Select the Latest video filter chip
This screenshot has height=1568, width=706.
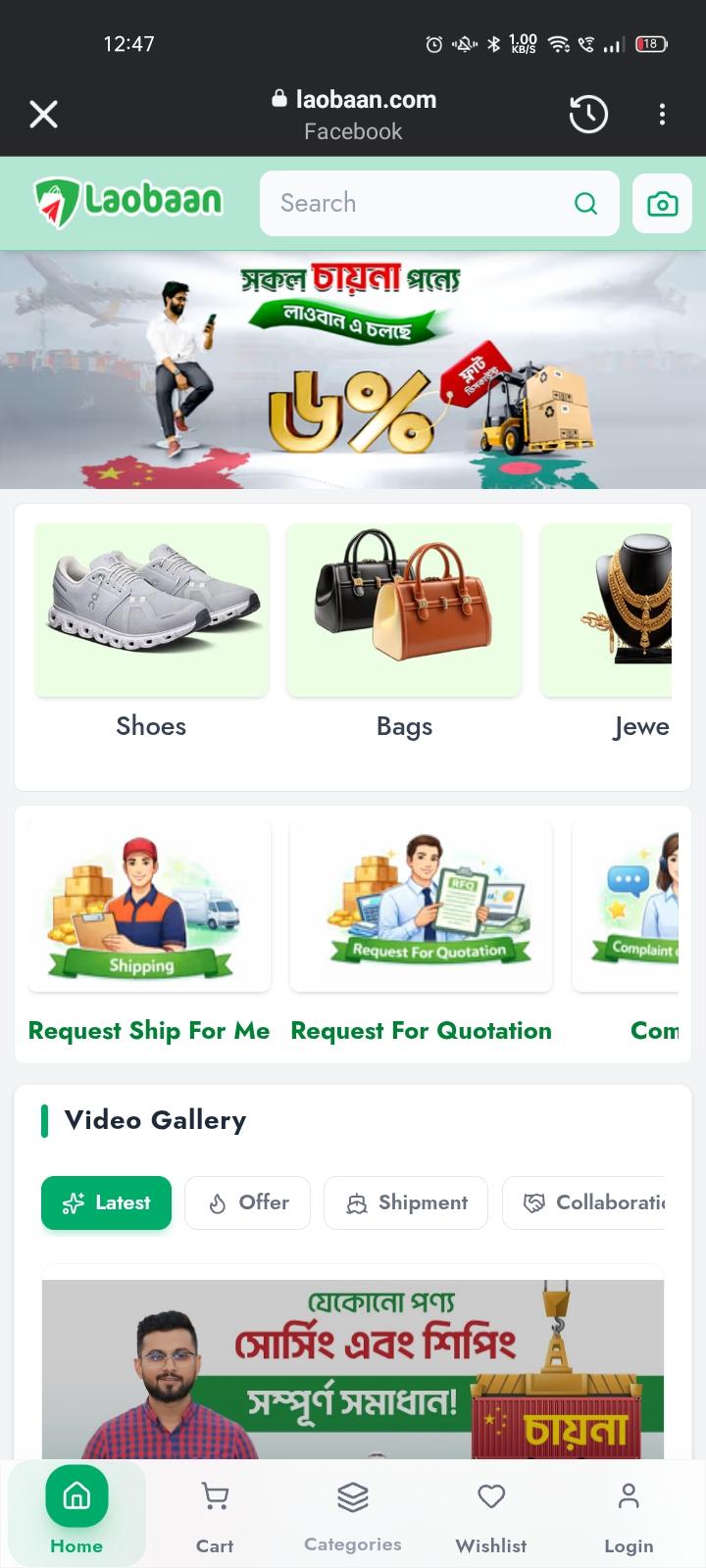tap(106, 1202)
